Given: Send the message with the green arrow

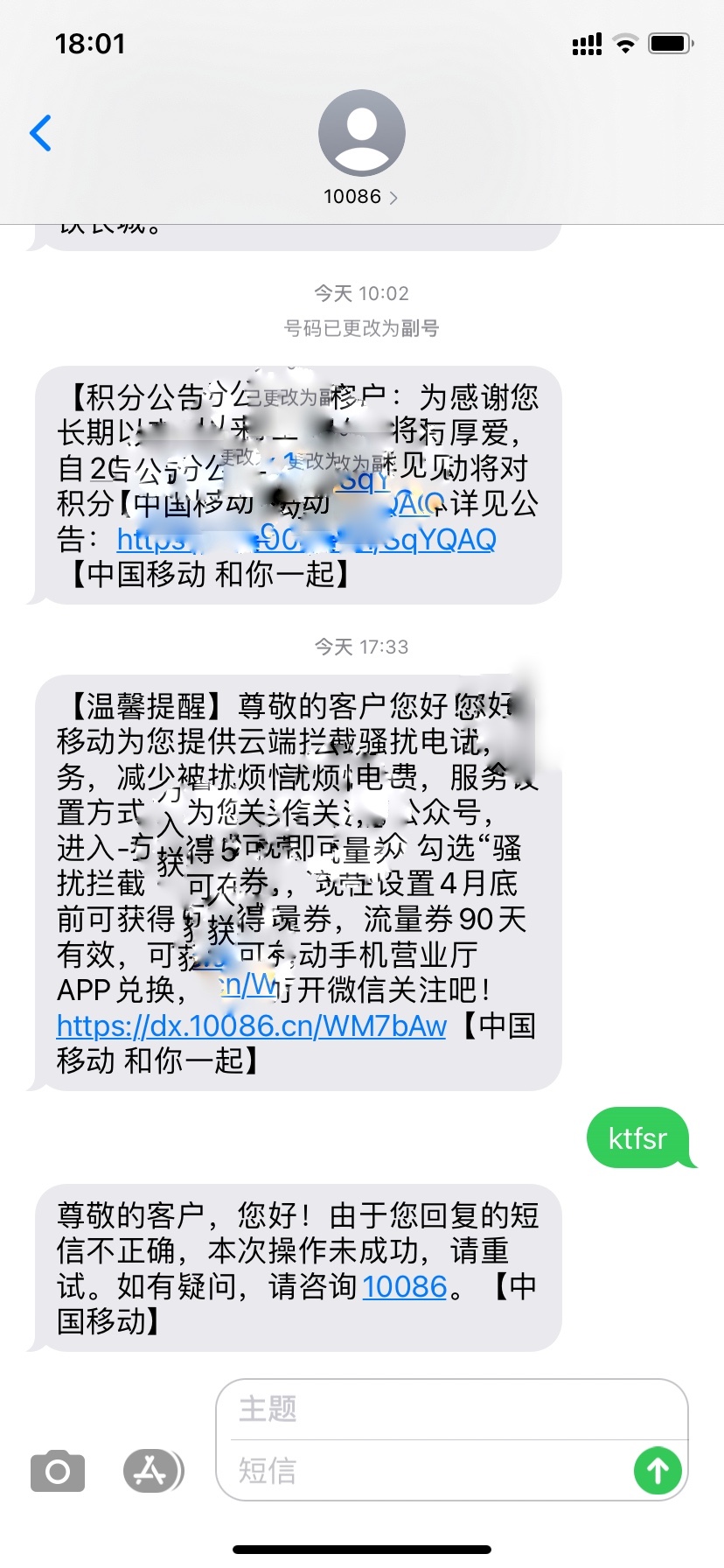Looking at the screenshot, I should tap(658, 1471).
